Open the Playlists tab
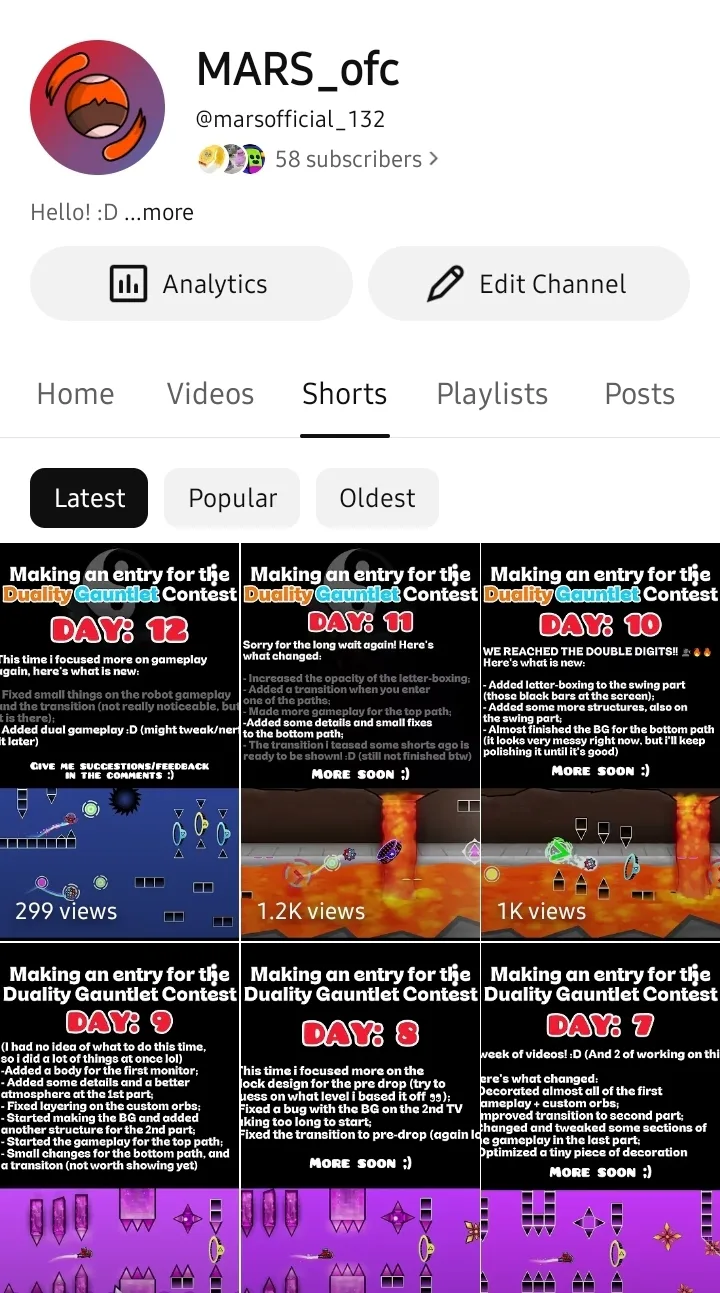This screenshot has width=720, height=1293. coord(492,394)
